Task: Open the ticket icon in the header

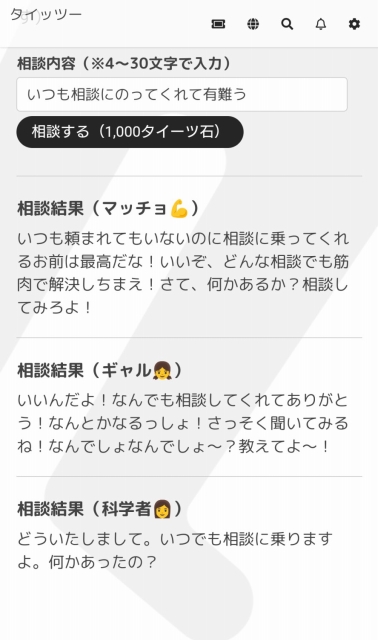Action: coord(218,24)
